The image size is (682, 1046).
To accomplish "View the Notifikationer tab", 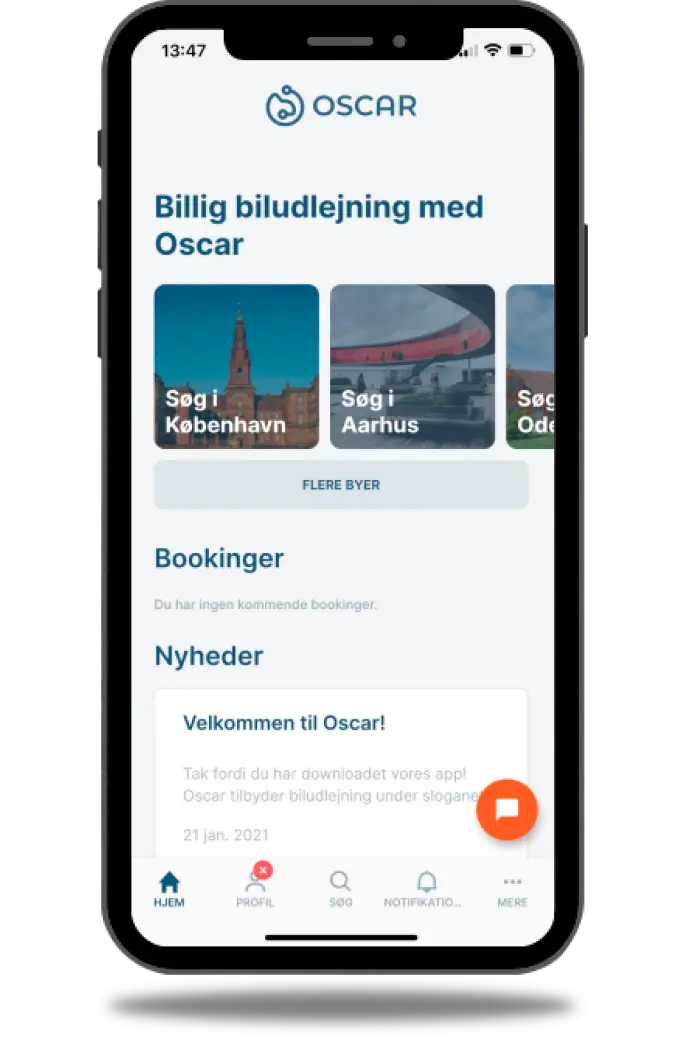I will coord(426,888).
